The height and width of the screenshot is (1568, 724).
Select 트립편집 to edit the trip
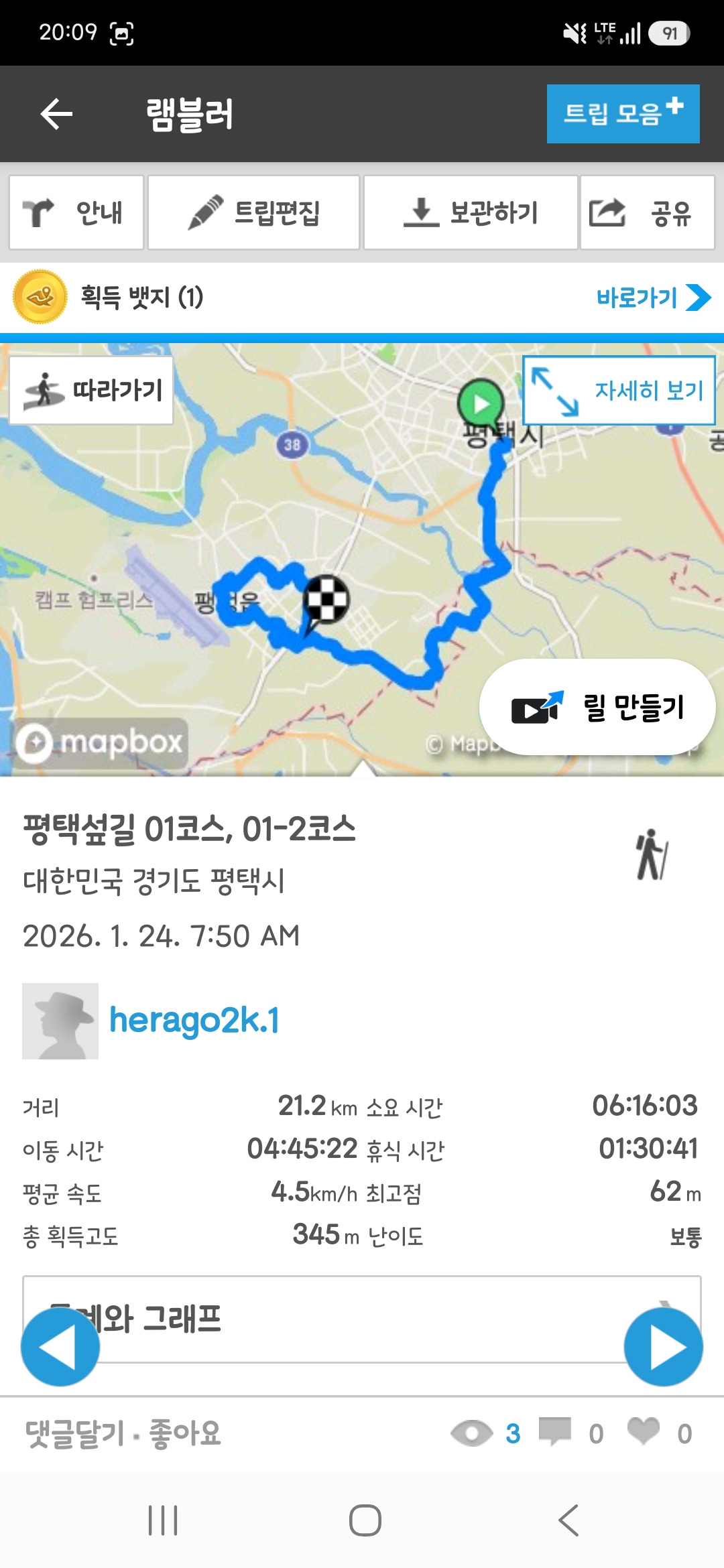[253, 212]
